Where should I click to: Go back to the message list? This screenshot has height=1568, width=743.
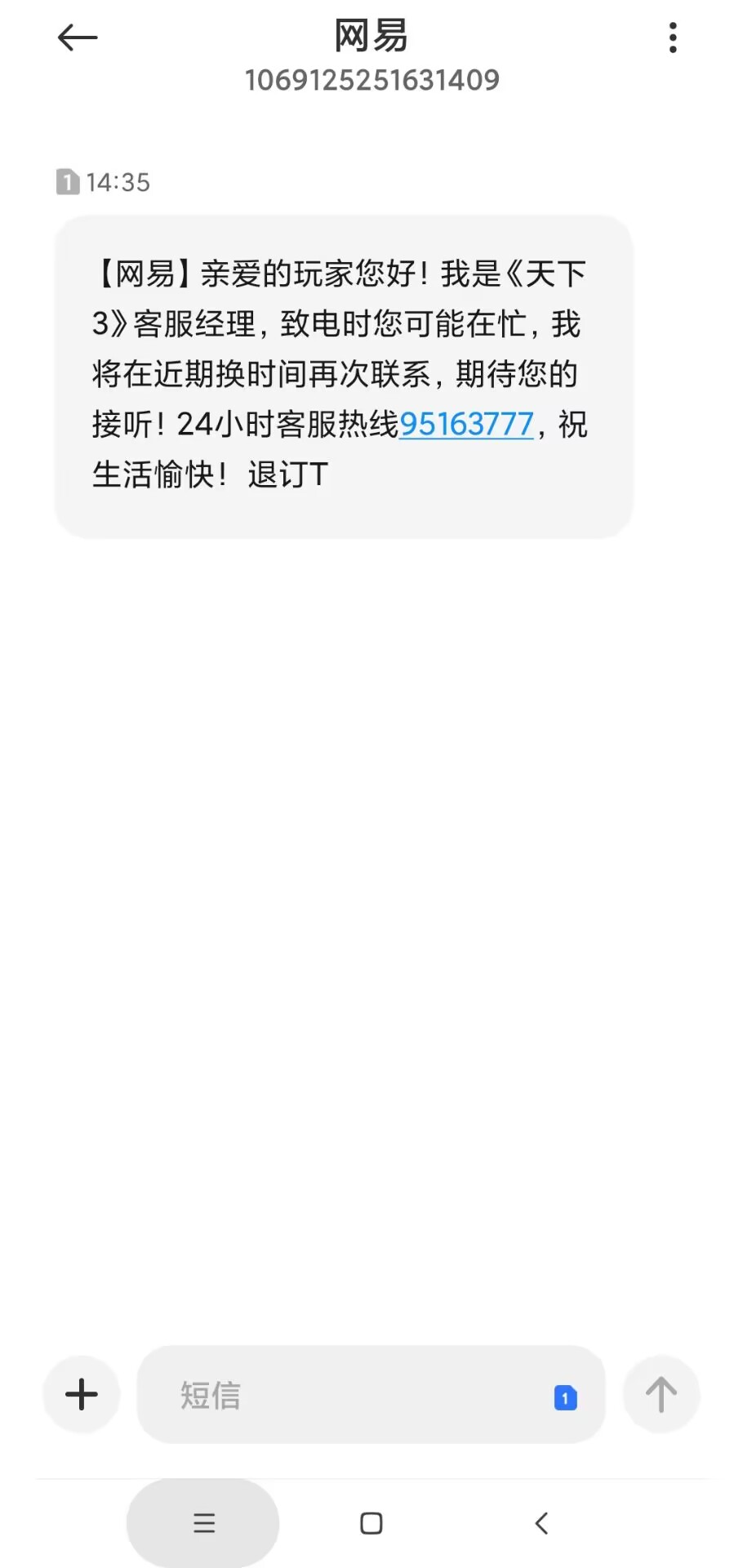pyautogui.click(x=78, y=38)
